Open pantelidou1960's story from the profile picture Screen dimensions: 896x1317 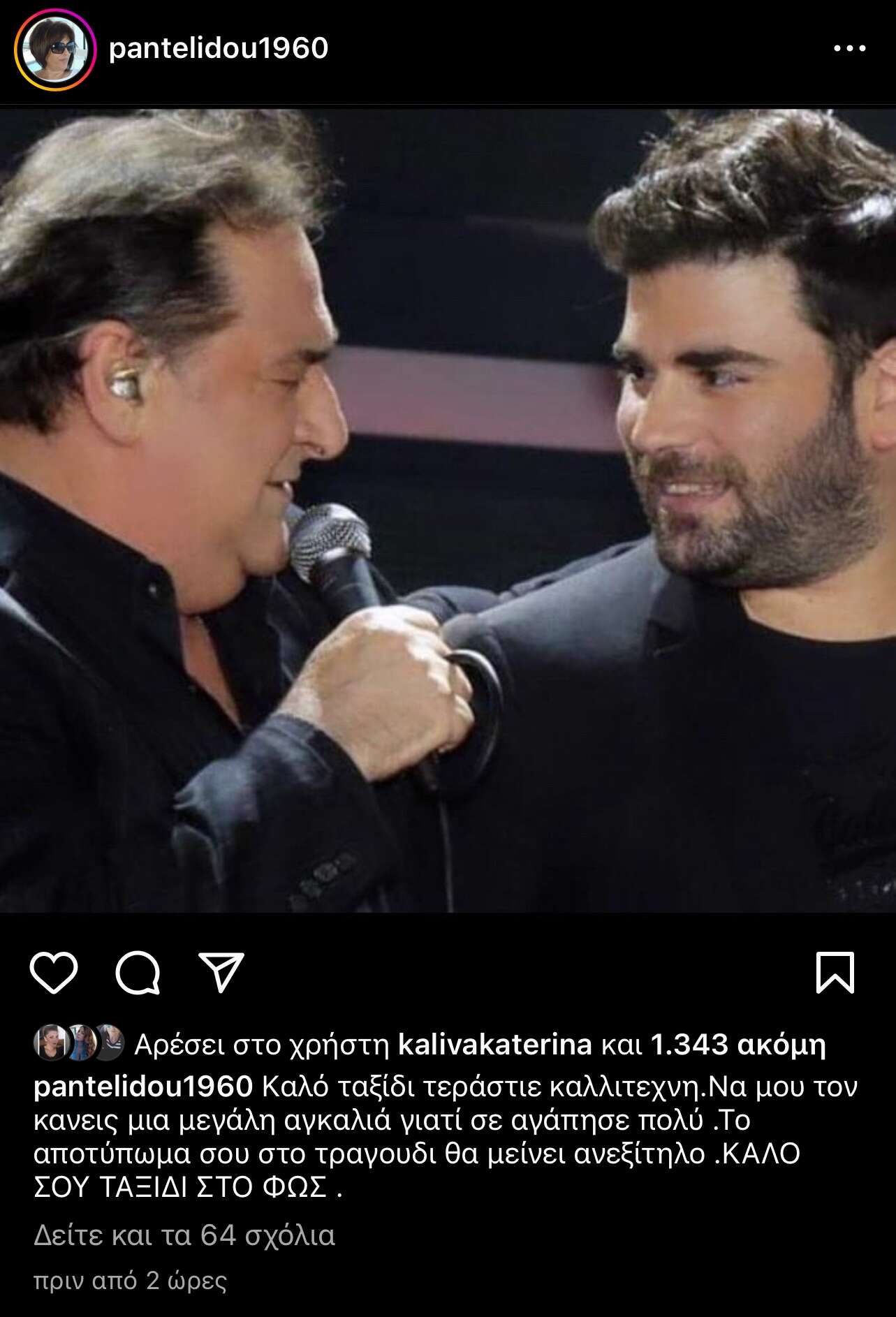(56, 50)
